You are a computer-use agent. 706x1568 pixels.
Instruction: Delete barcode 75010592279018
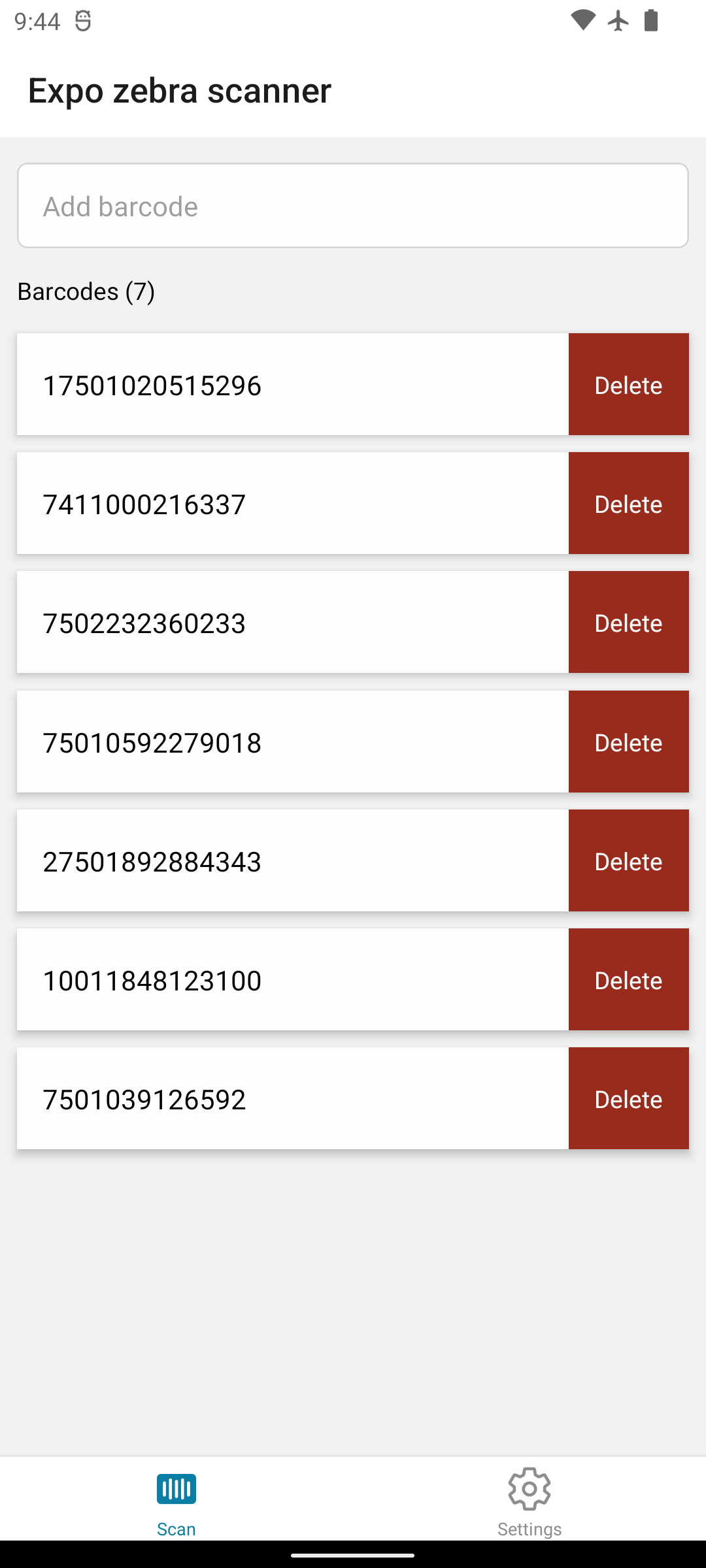[628, 742]
